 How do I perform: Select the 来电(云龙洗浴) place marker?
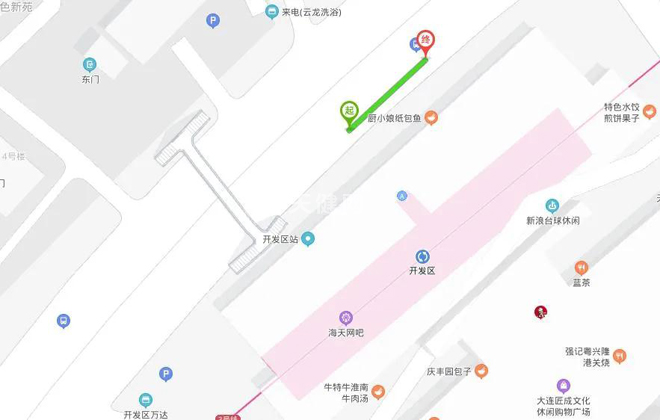[271, 12]
